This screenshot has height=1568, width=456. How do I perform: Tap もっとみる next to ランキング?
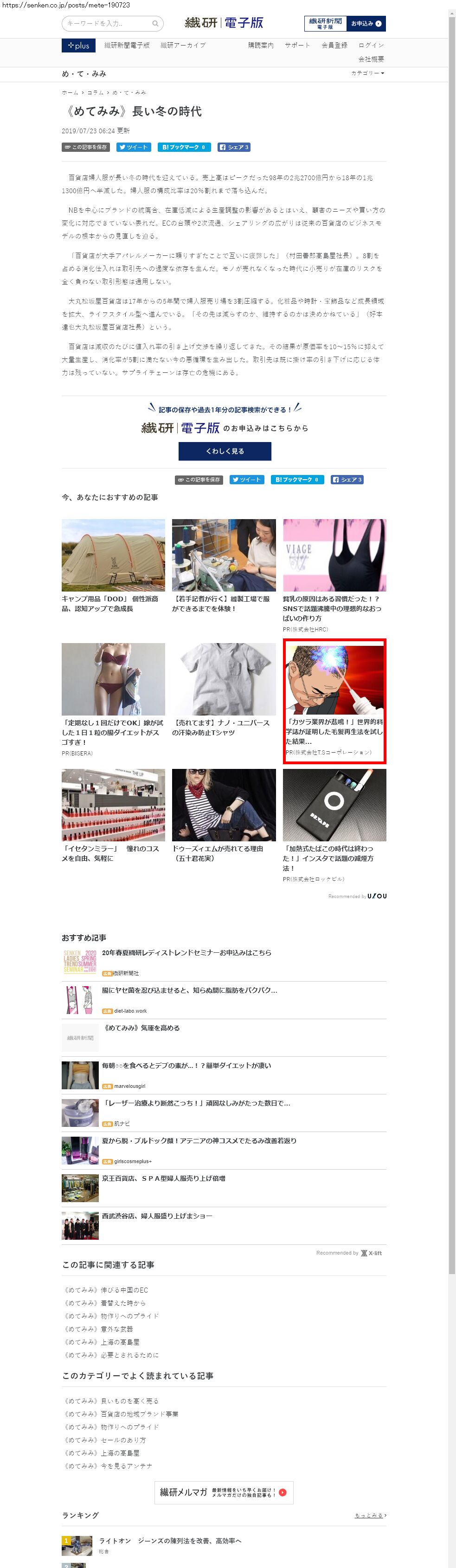(370, 1516)
